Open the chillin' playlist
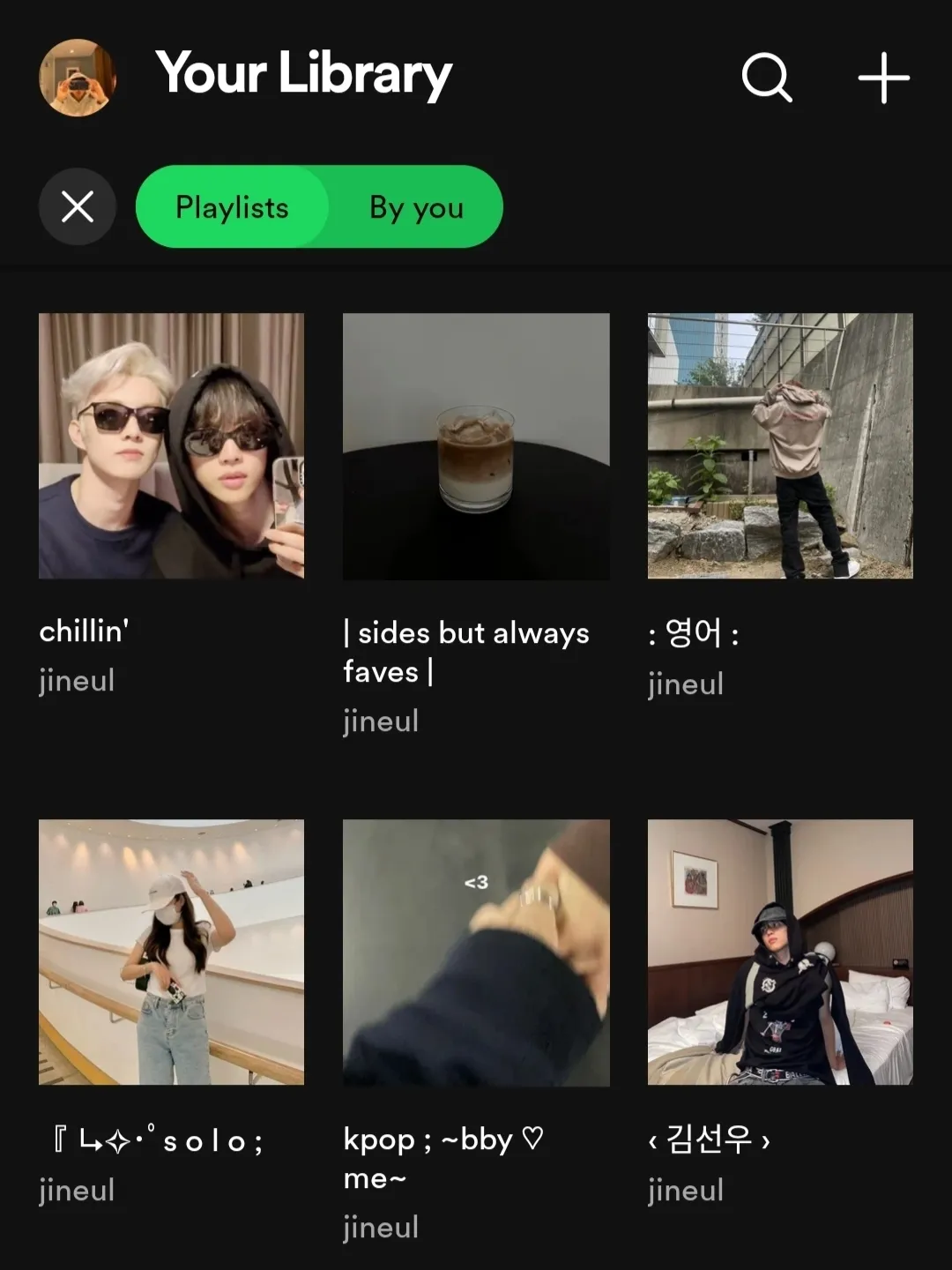This screenshot has height=1270, width=952. point(171,446)
